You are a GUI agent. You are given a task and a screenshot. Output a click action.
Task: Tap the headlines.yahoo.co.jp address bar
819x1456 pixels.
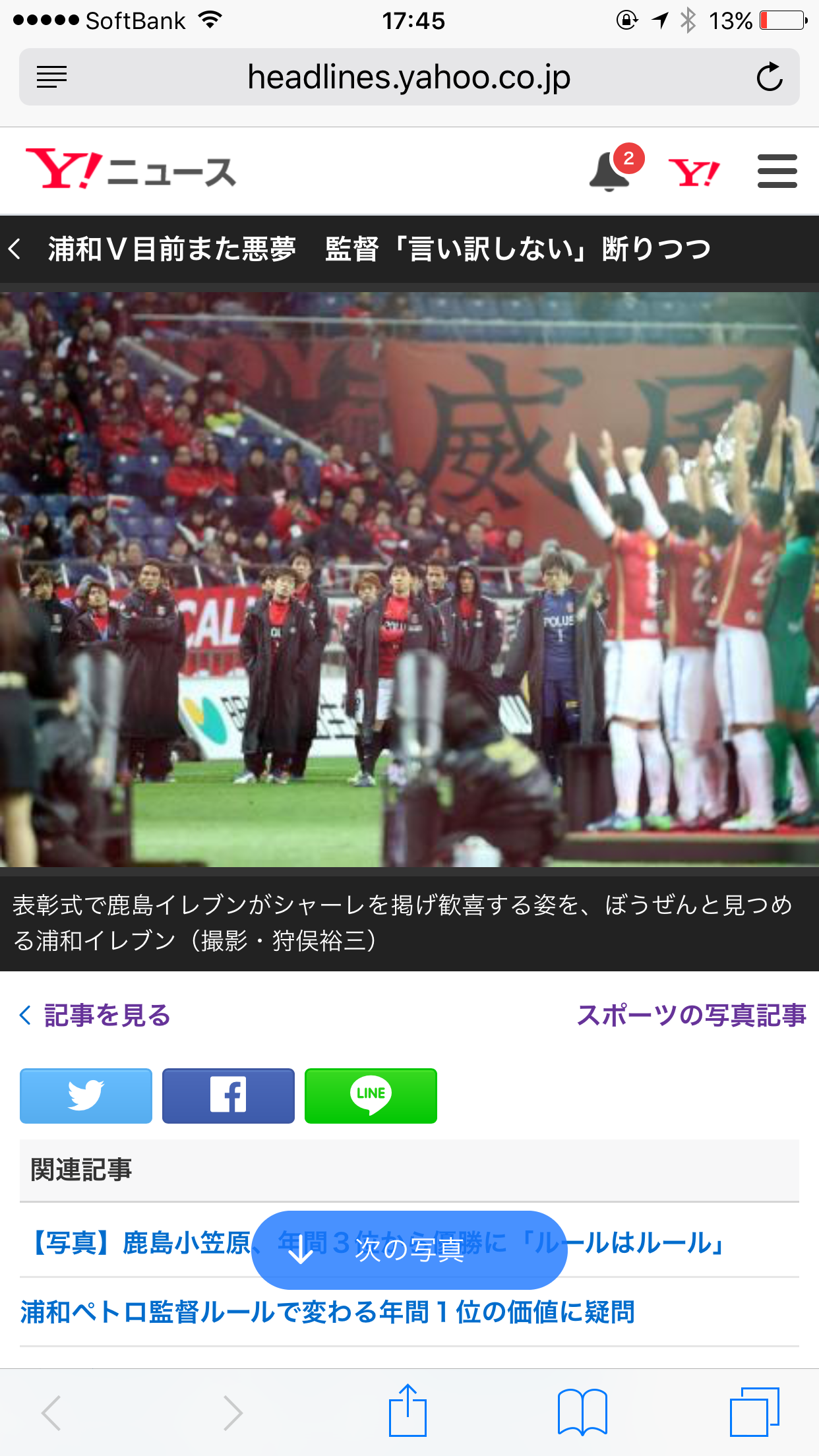click(x=409, y=77)
